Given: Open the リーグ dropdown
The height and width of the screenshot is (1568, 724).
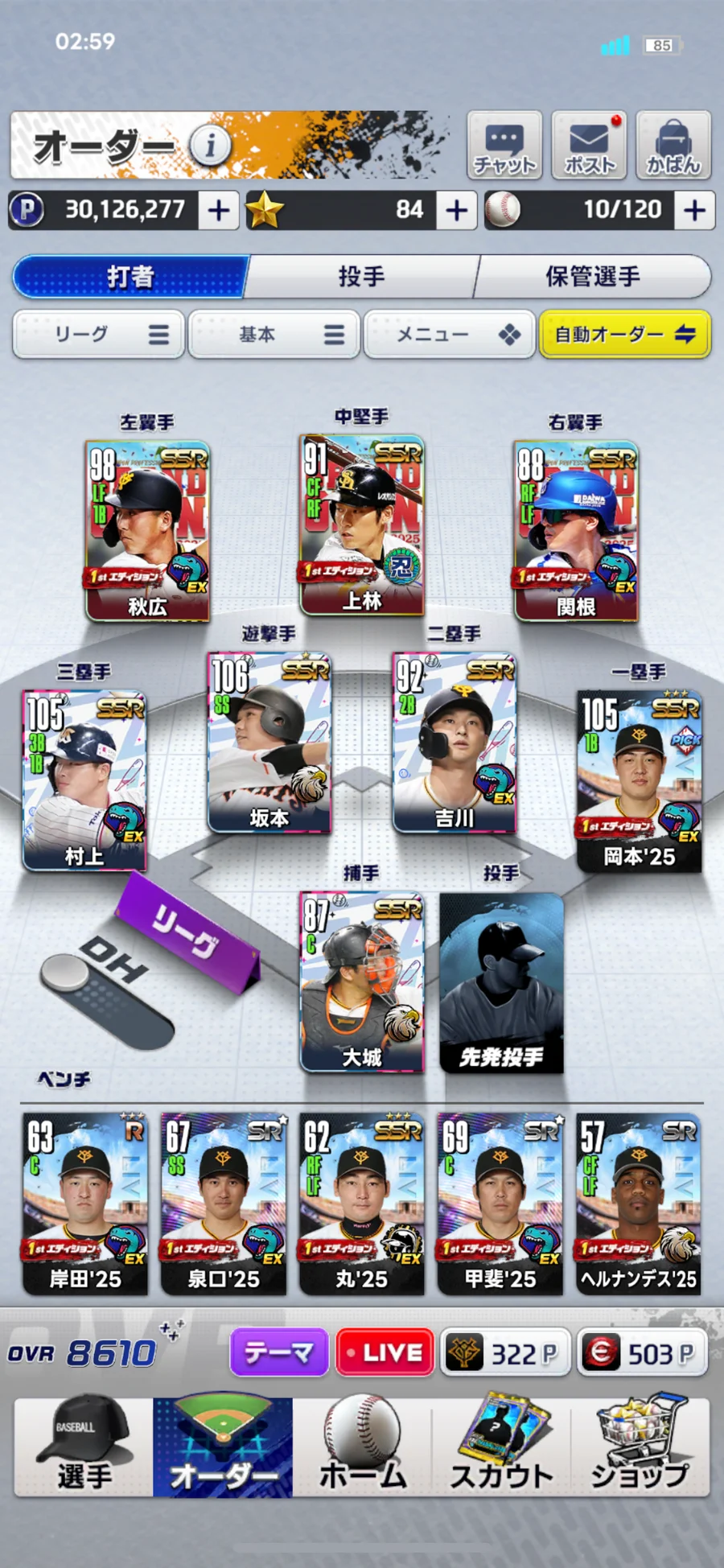Looking at the screenshot, I should 99,334.
